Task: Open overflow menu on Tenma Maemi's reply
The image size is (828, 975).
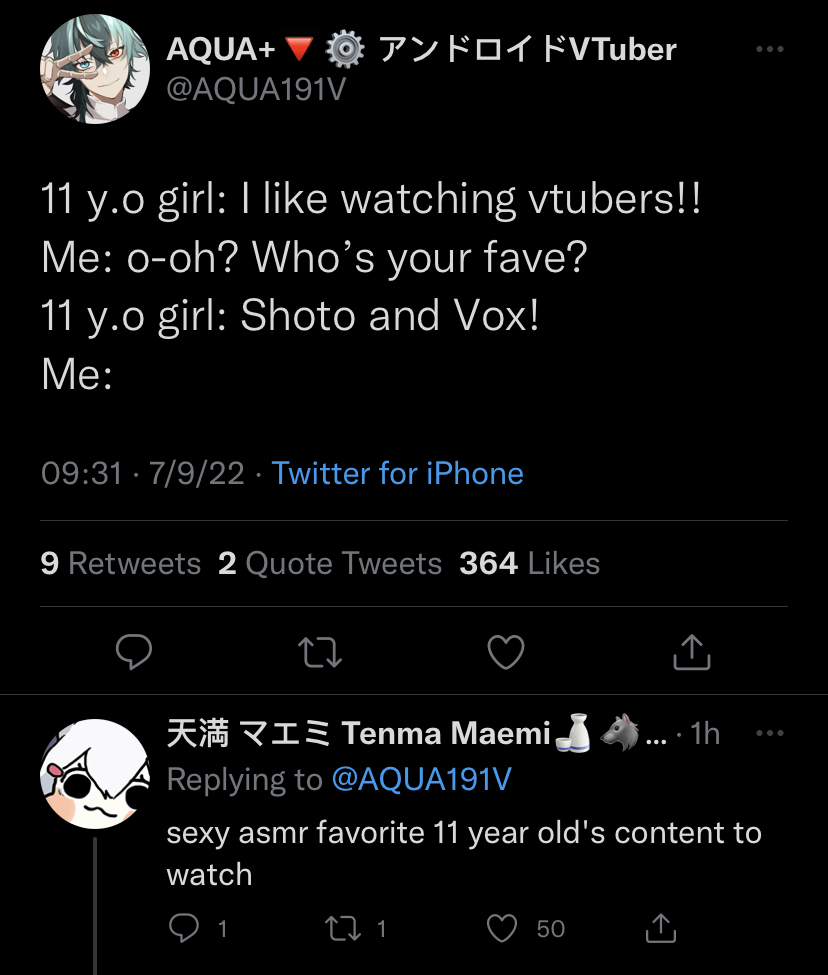Action: tap(769, 733)
